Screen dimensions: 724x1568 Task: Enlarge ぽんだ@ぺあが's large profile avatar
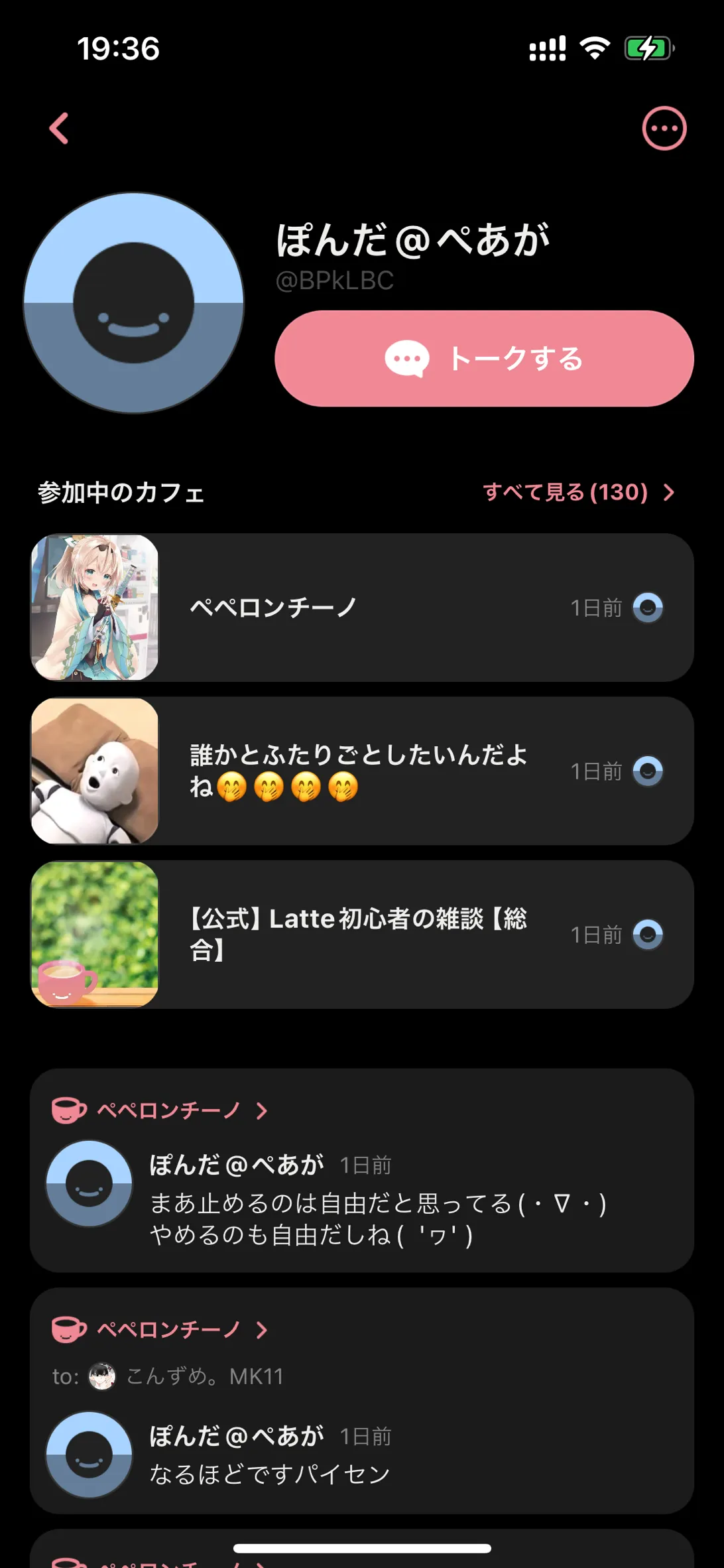[134, 303]
